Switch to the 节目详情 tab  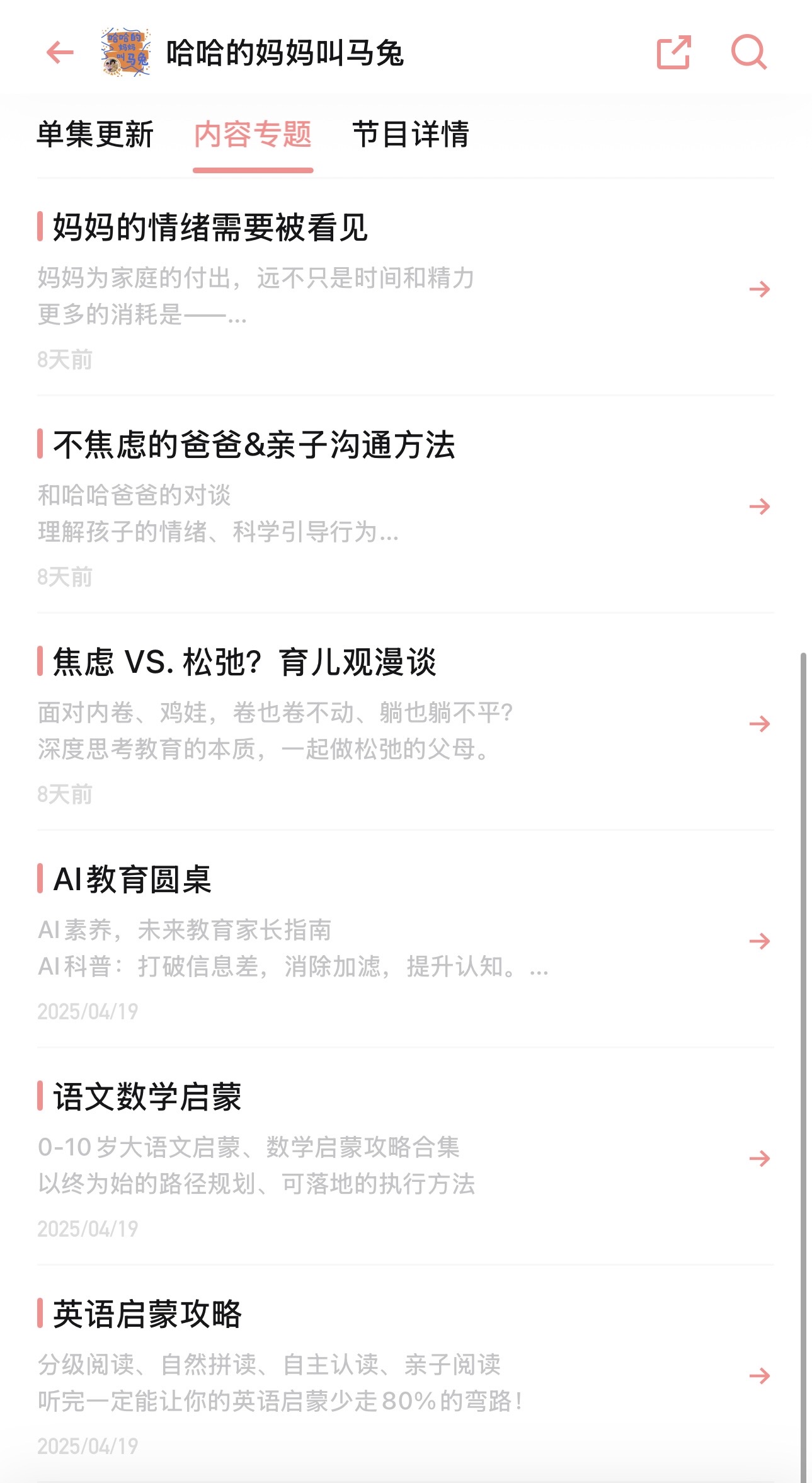tap(410, 134)
